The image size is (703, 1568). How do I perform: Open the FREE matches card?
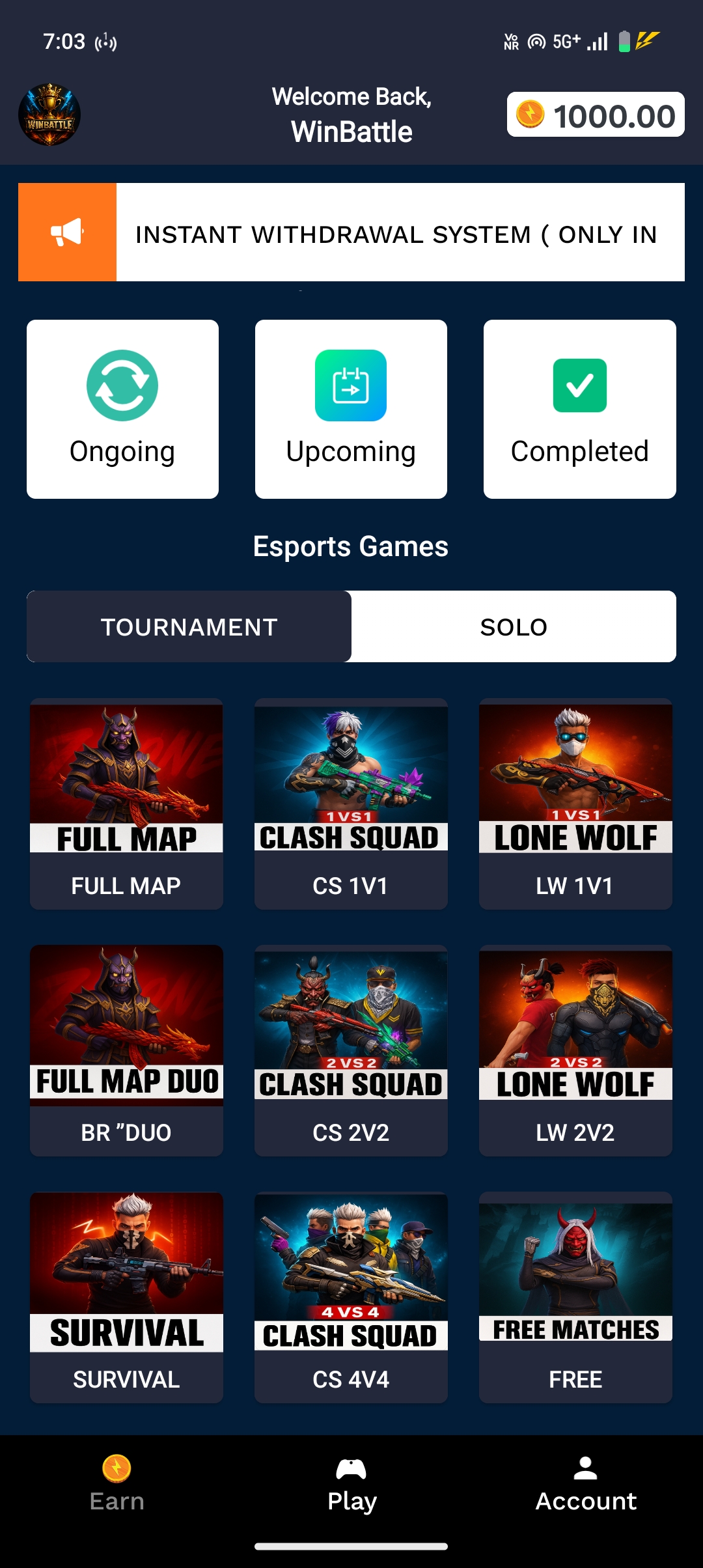pyautogui.click(x=575, y=1297)
